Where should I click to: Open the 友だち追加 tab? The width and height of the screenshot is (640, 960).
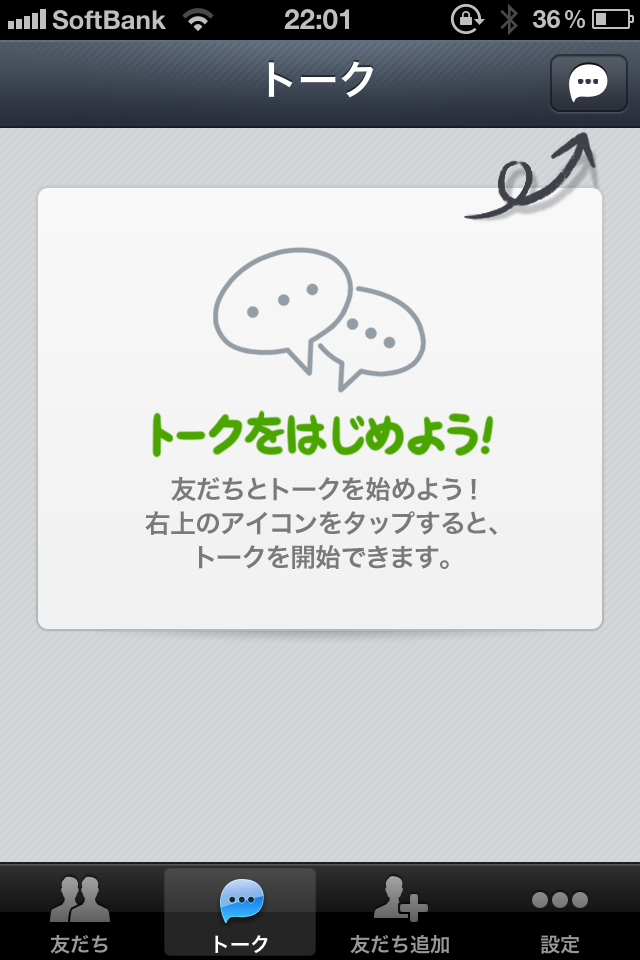point(400,913)
